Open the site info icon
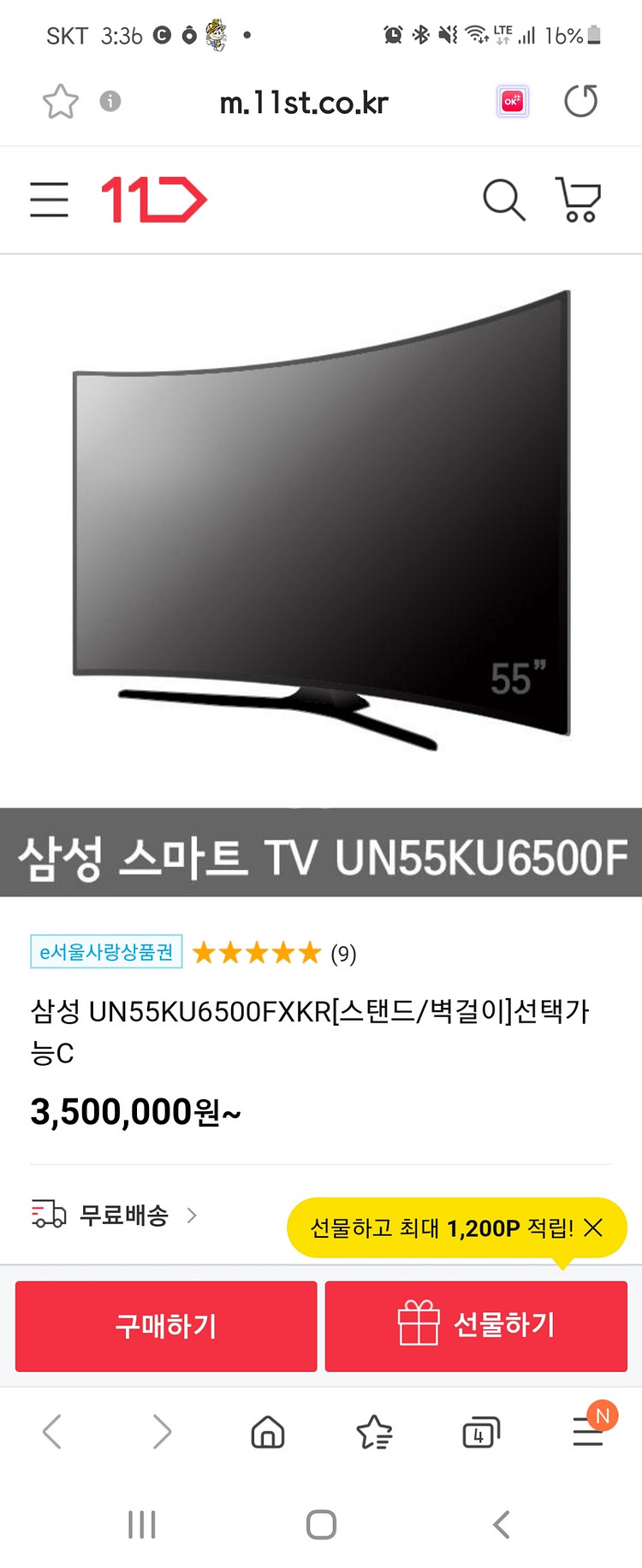 [110, 101]
